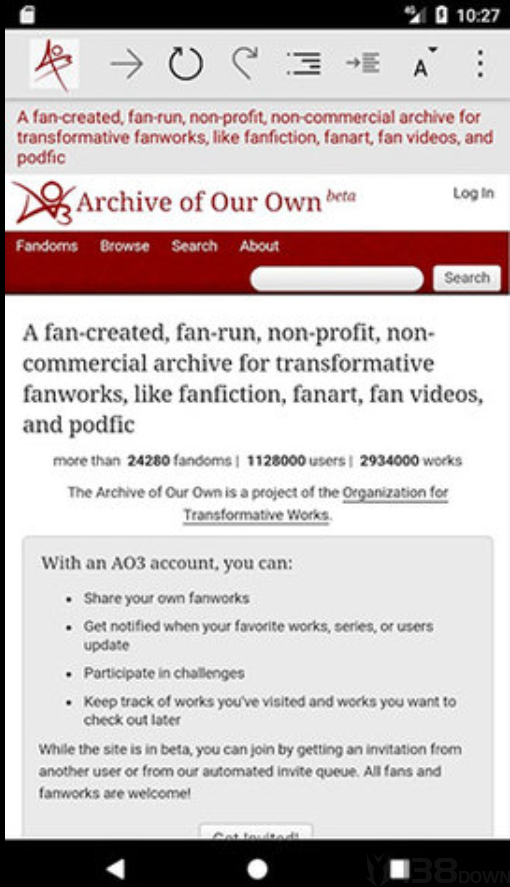The image size is (510, 887).
Task: Open the Search menu in navigation
Action: (195, 246)
